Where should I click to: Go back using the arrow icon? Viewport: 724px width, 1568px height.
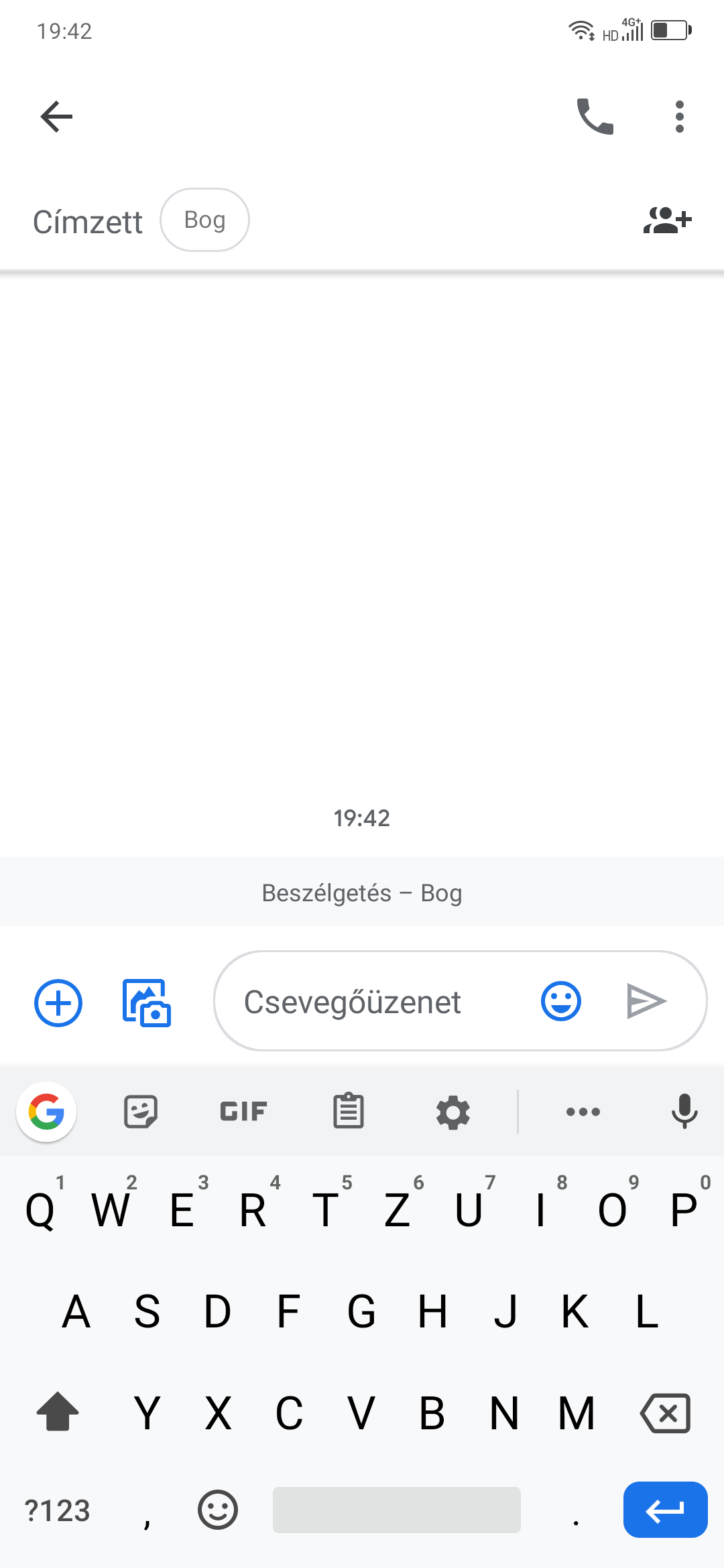click(x=56, y=117)
